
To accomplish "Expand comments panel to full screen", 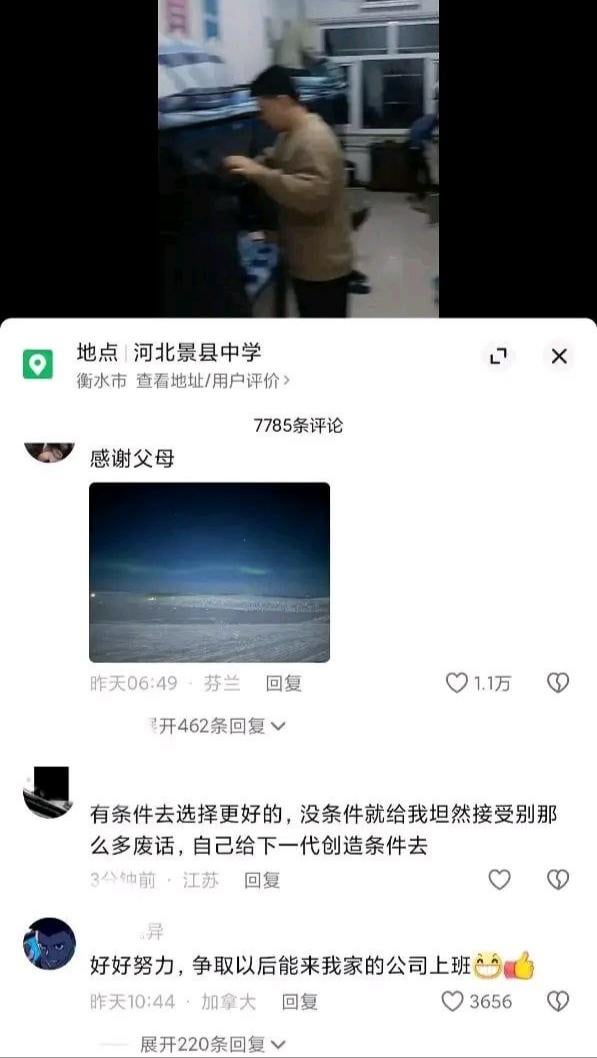I will point(499,356).
